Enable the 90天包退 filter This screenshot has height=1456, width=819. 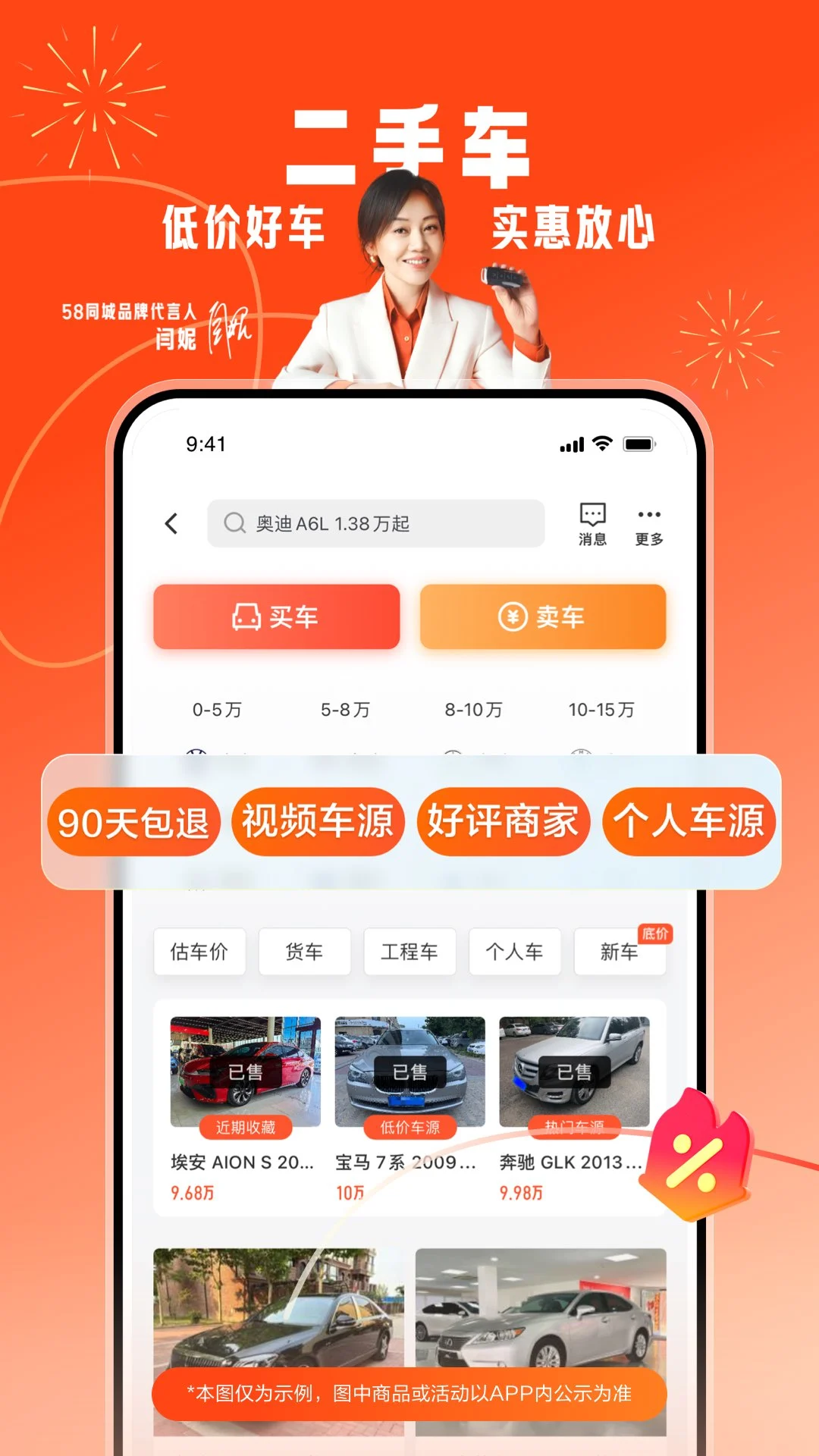[x=134, y=821]
